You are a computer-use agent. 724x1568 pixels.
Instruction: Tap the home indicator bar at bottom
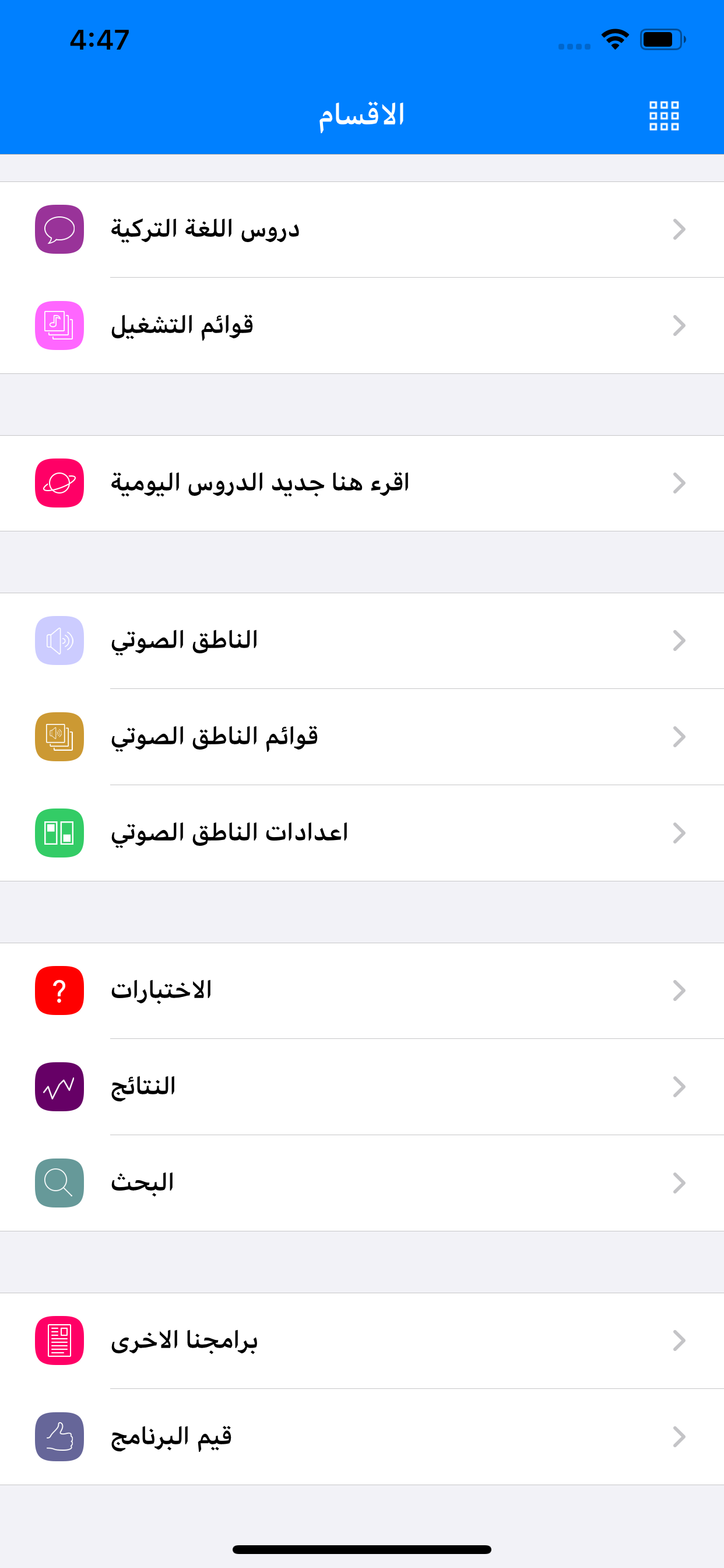point(362,1549)
